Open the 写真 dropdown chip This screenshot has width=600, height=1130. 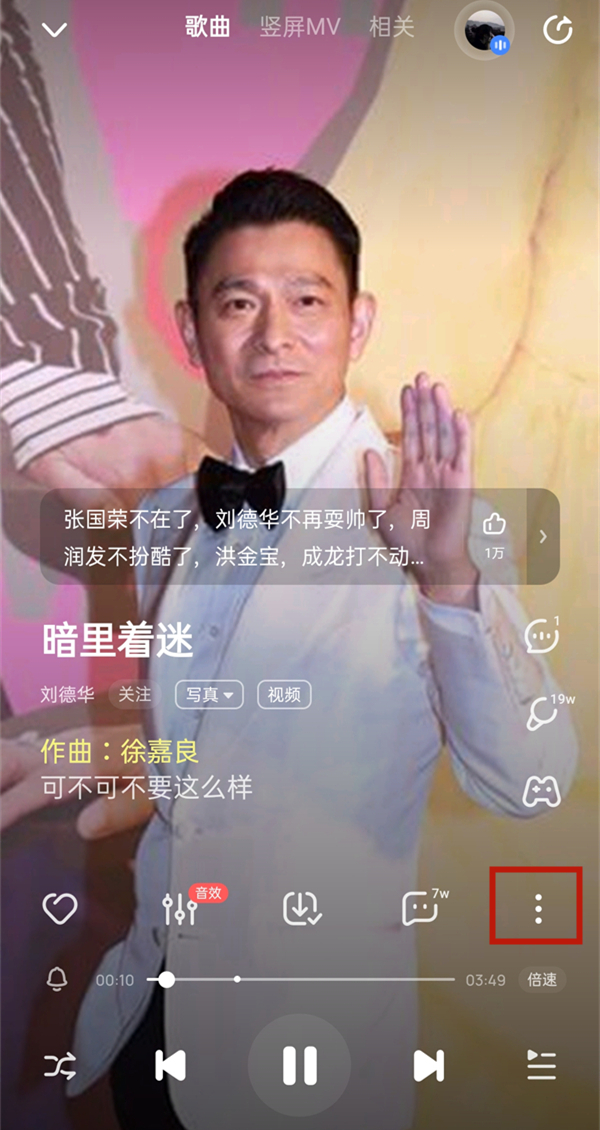(x=209, y=694)
